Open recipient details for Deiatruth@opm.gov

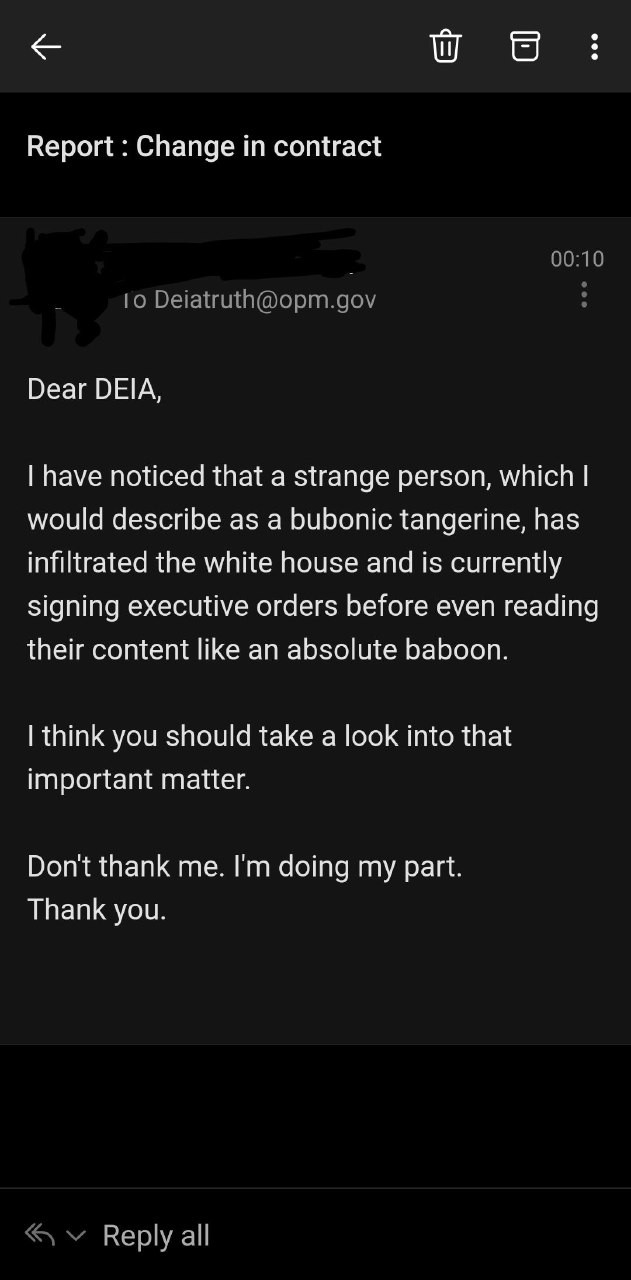(x=249, y=299)
